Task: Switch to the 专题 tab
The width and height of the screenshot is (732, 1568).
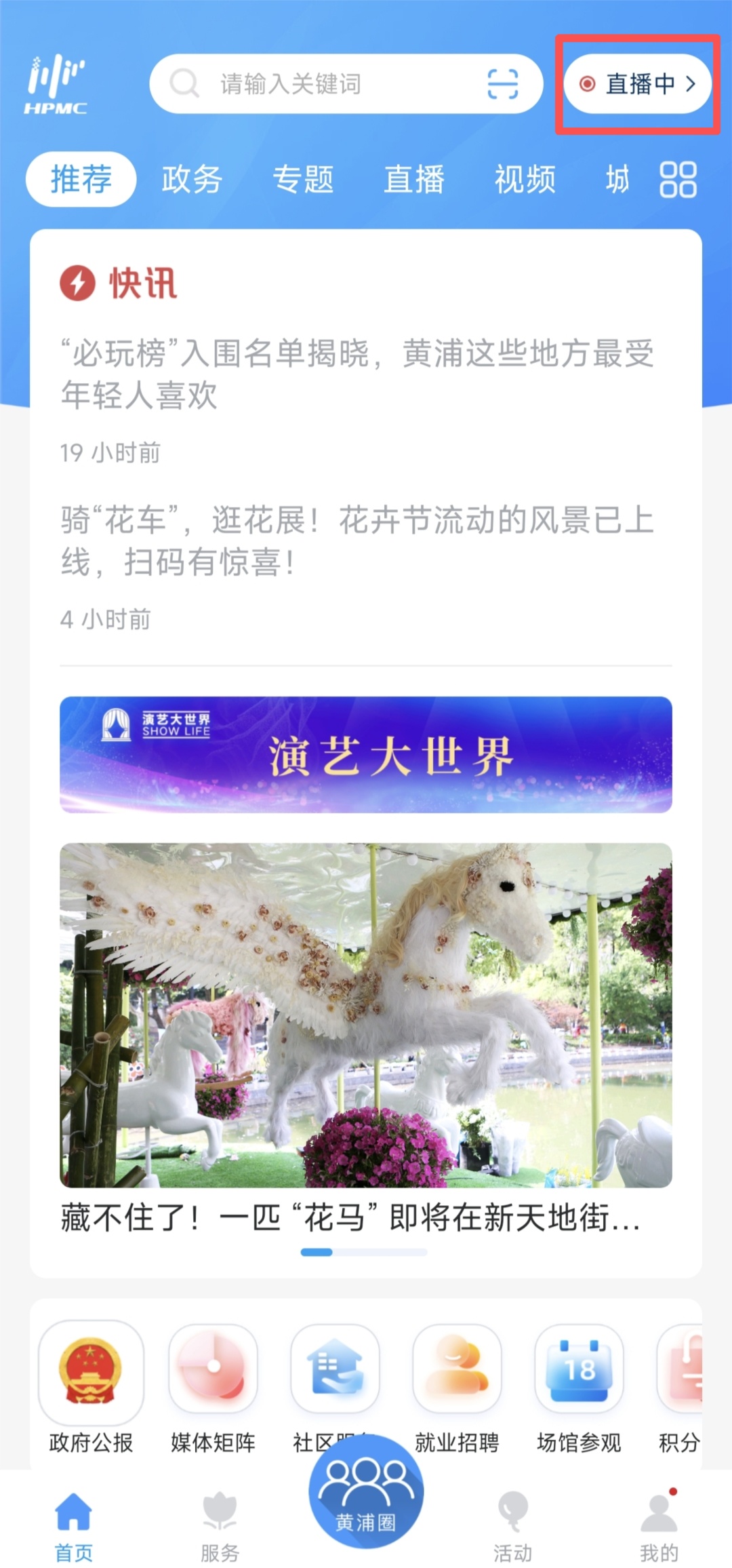Action: [x=303, y=180]
